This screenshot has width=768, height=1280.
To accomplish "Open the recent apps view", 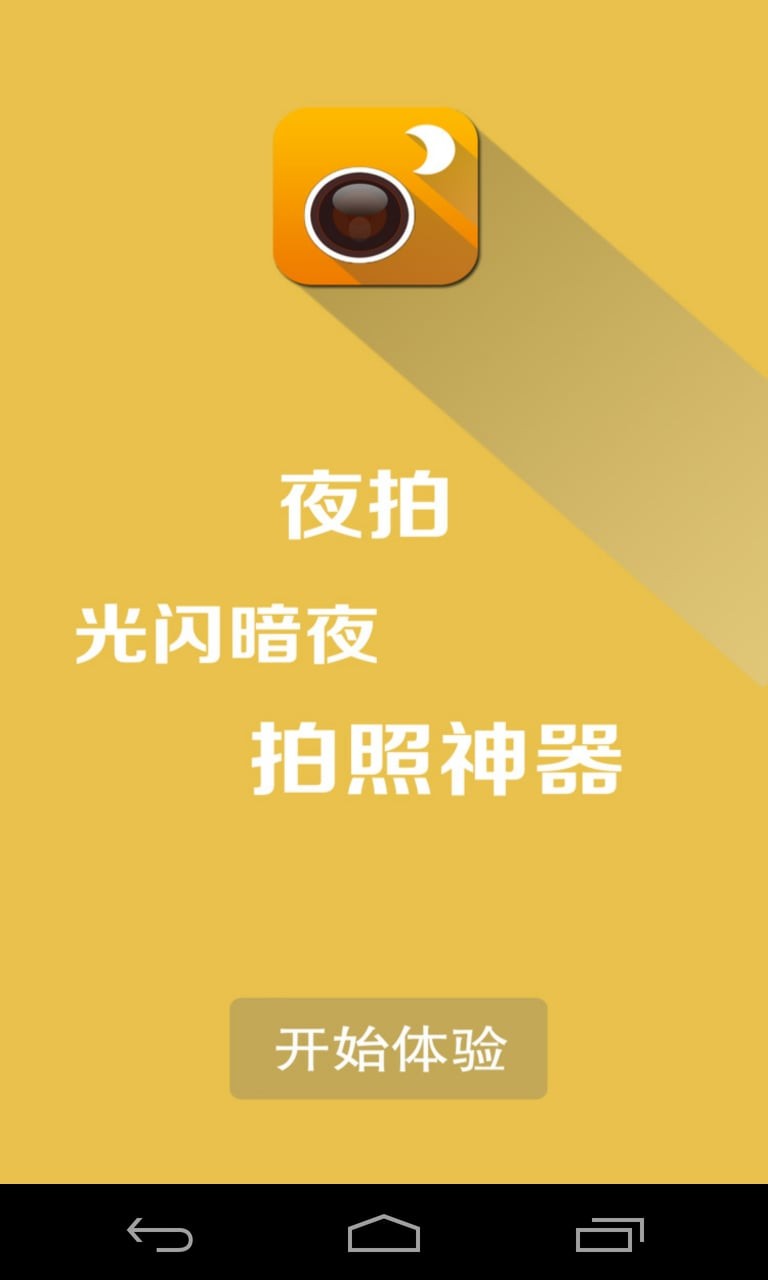I will click(x=609, y=1234).
